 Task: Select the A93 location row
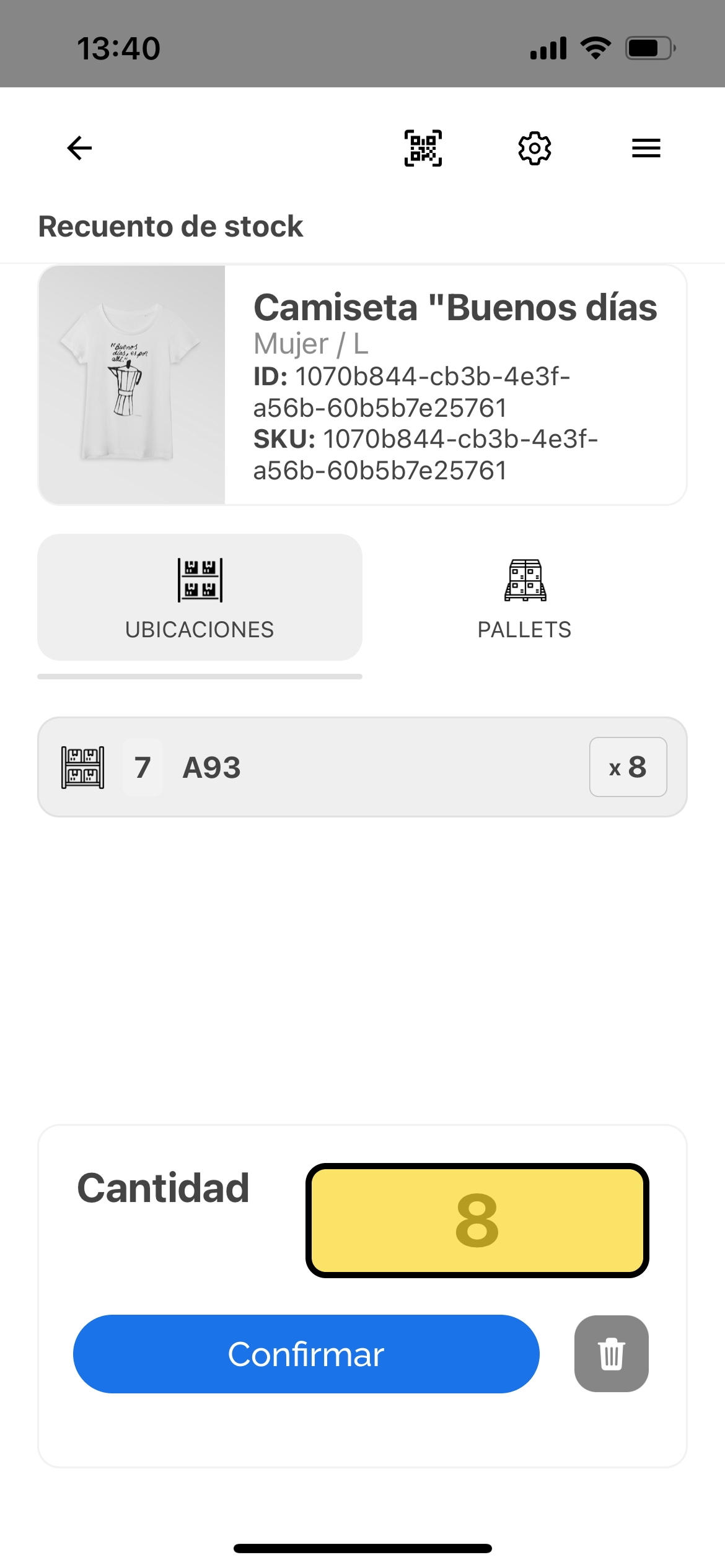click(362, 767)
